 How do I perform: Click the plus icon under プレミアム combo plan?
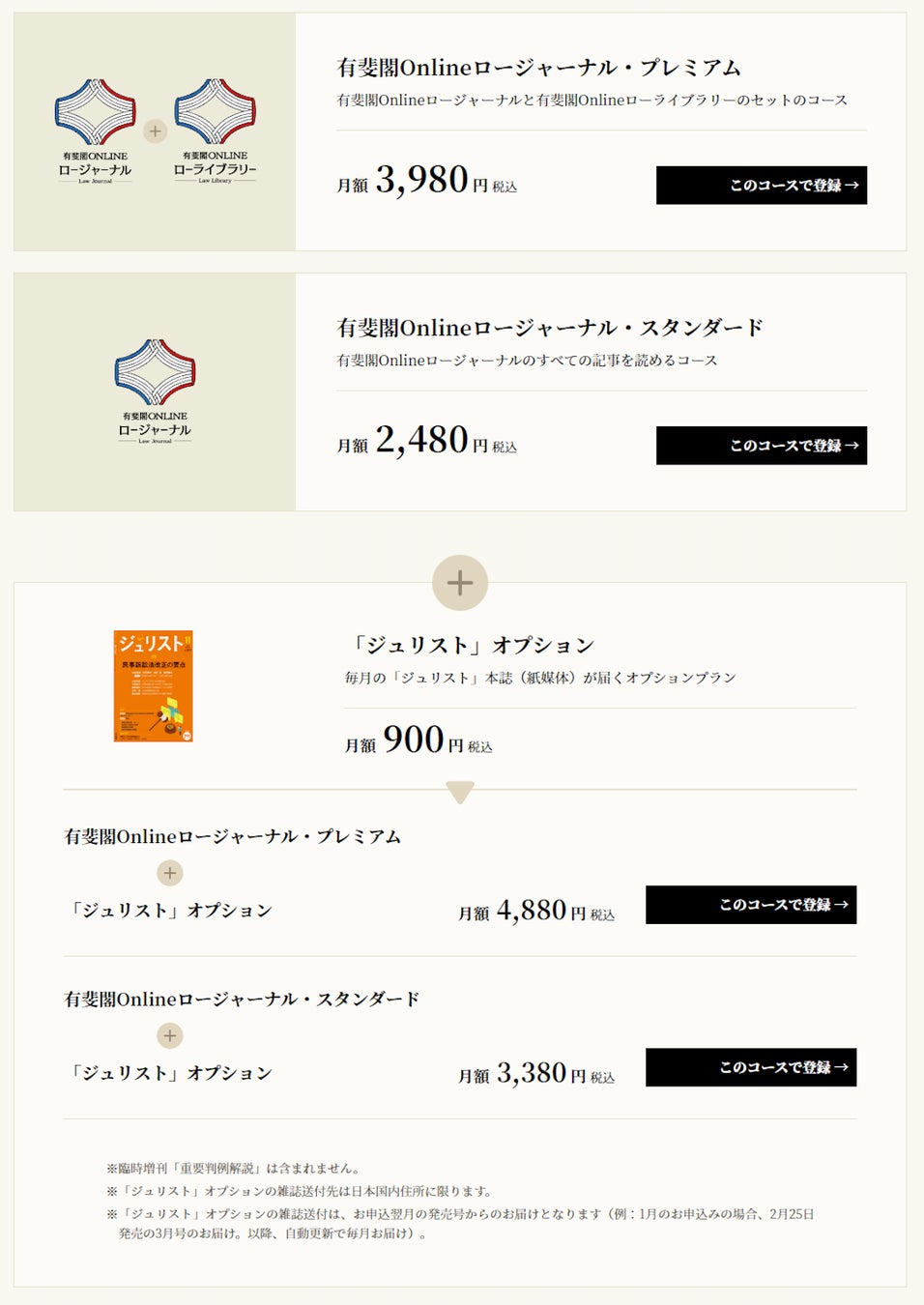(170, 873)
